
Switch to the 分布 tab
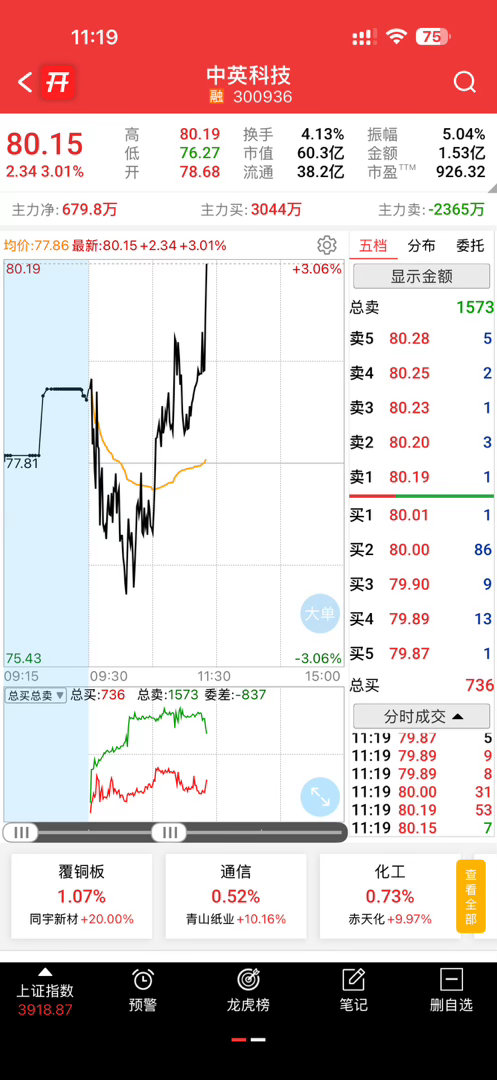pyautogui.click(x=421, y=245)
